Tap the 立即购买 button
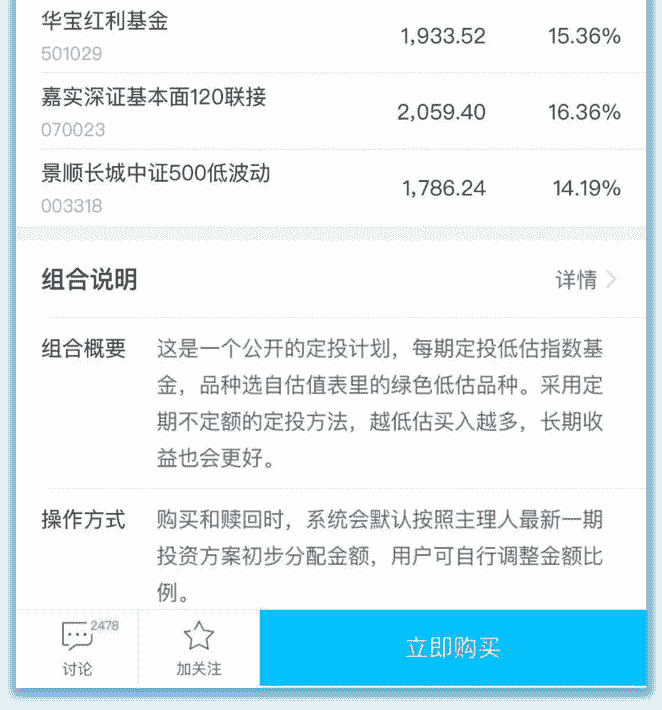Viewport: 662px width, 710px height. [x=452, y=648]
